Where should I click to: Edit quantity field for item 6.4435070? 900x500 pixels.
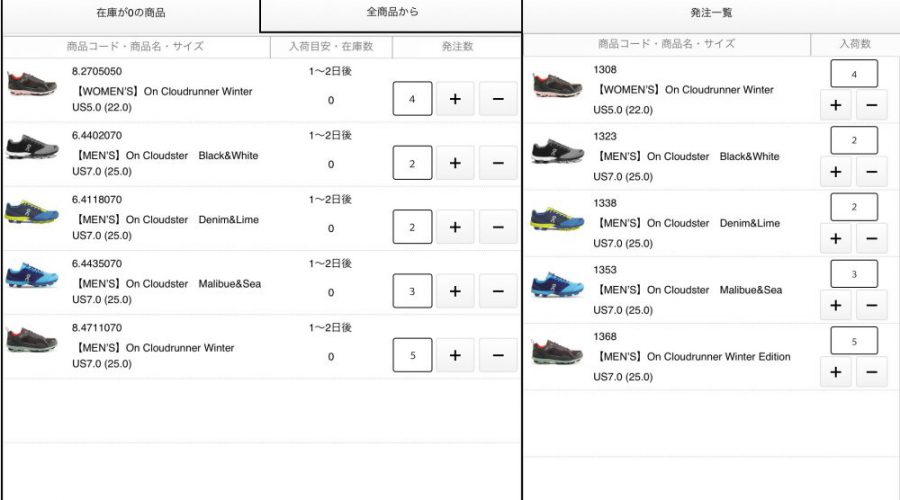(412, 292)
